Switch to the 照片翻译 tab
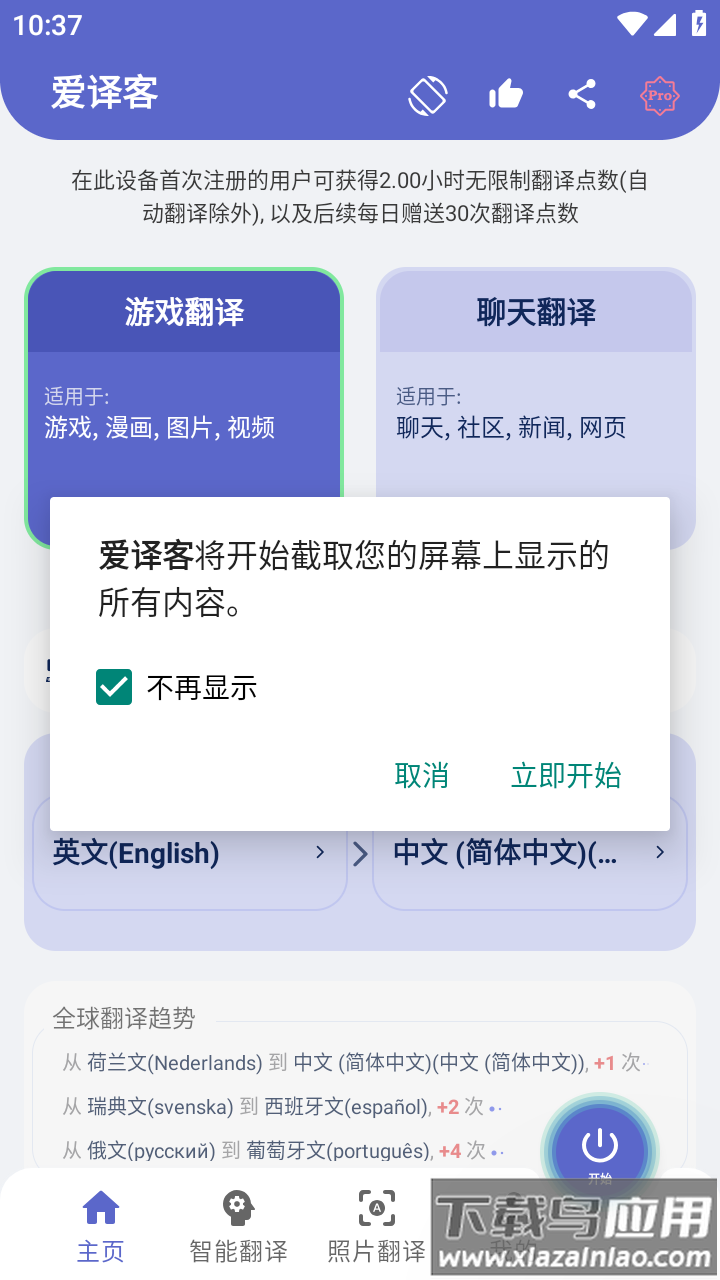The height and width of the screenshot is (1280, 720). [376, 1226]
